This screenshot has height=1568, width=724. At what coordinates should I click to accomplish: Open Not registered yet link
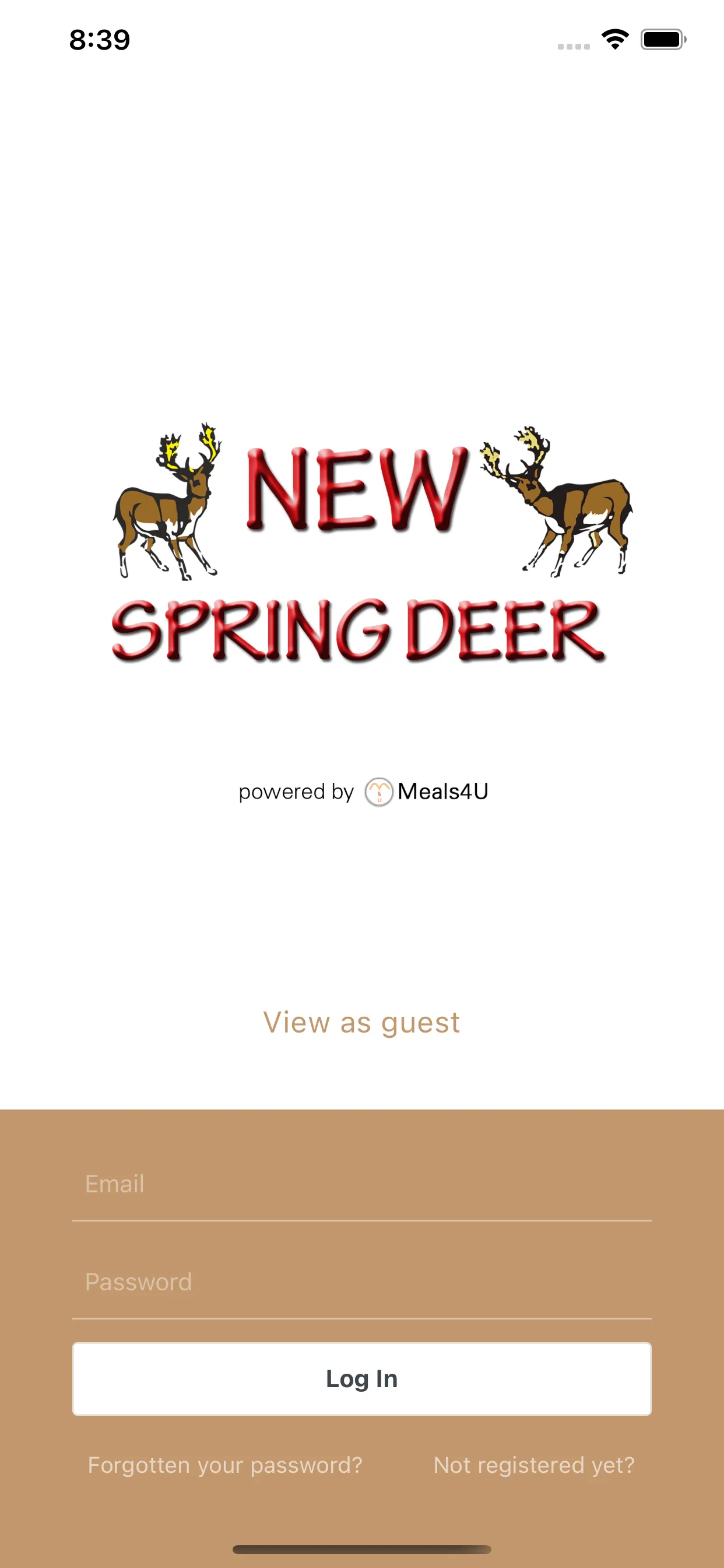533,1465
